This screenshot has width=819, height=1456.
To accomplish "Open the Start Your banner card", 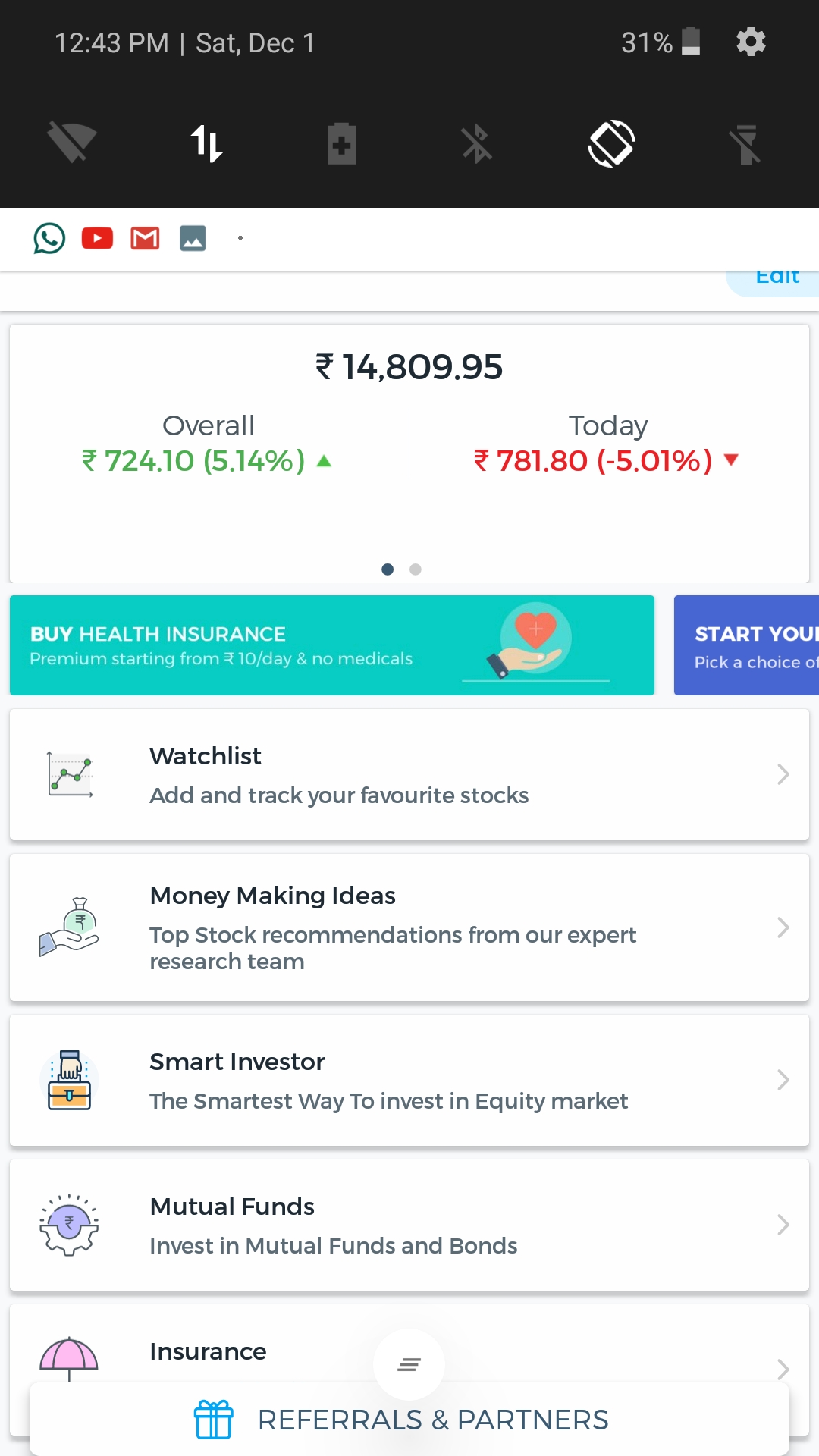I will pyautogui.click(x=747, y=645).
